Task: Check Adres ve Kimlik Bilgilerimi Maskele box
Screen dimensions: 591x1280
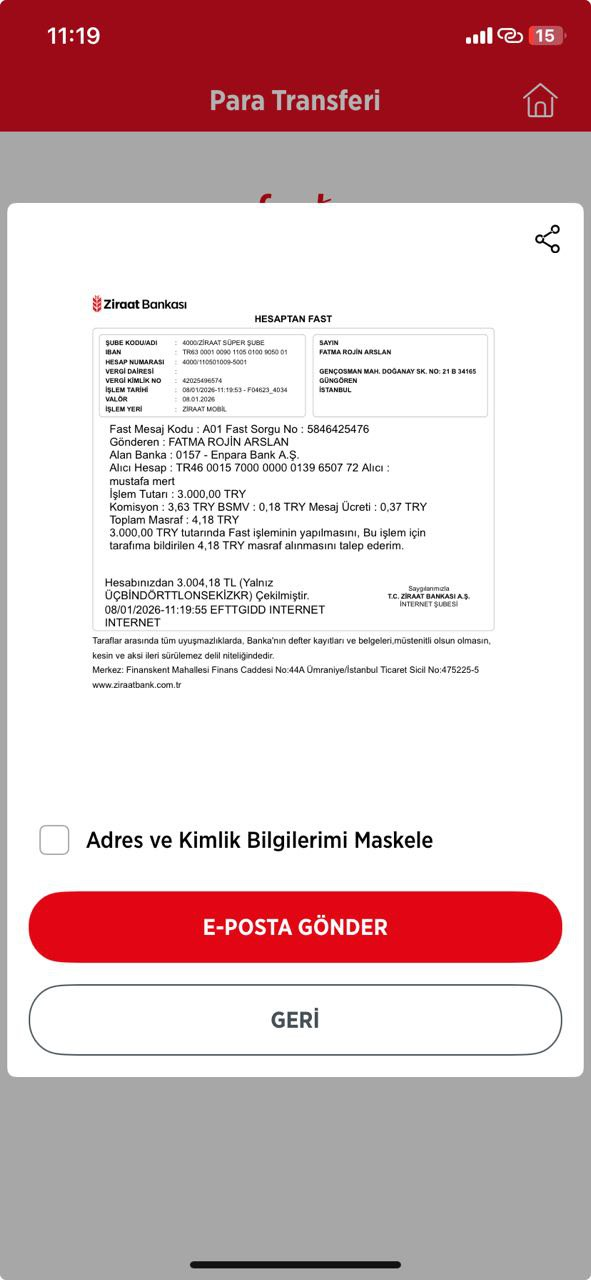Action: [x=55, y=840]
